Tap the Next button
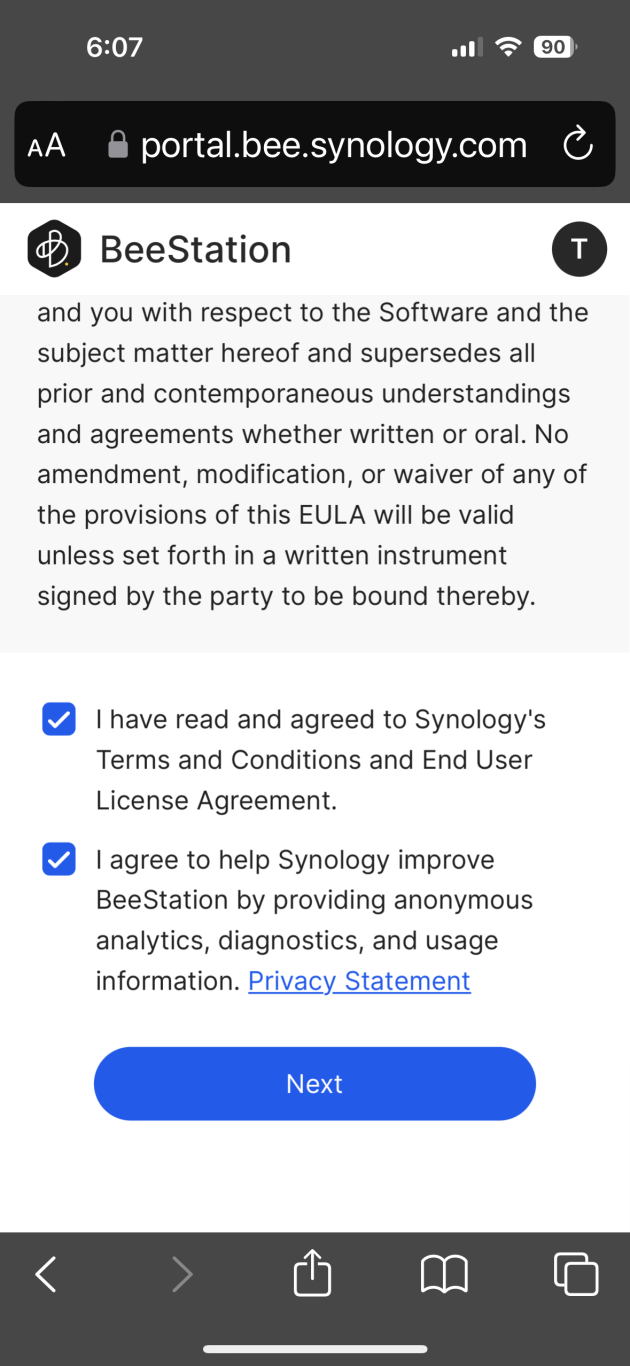The height and width of the screenshot is (1366, 630). [315, 1083]
